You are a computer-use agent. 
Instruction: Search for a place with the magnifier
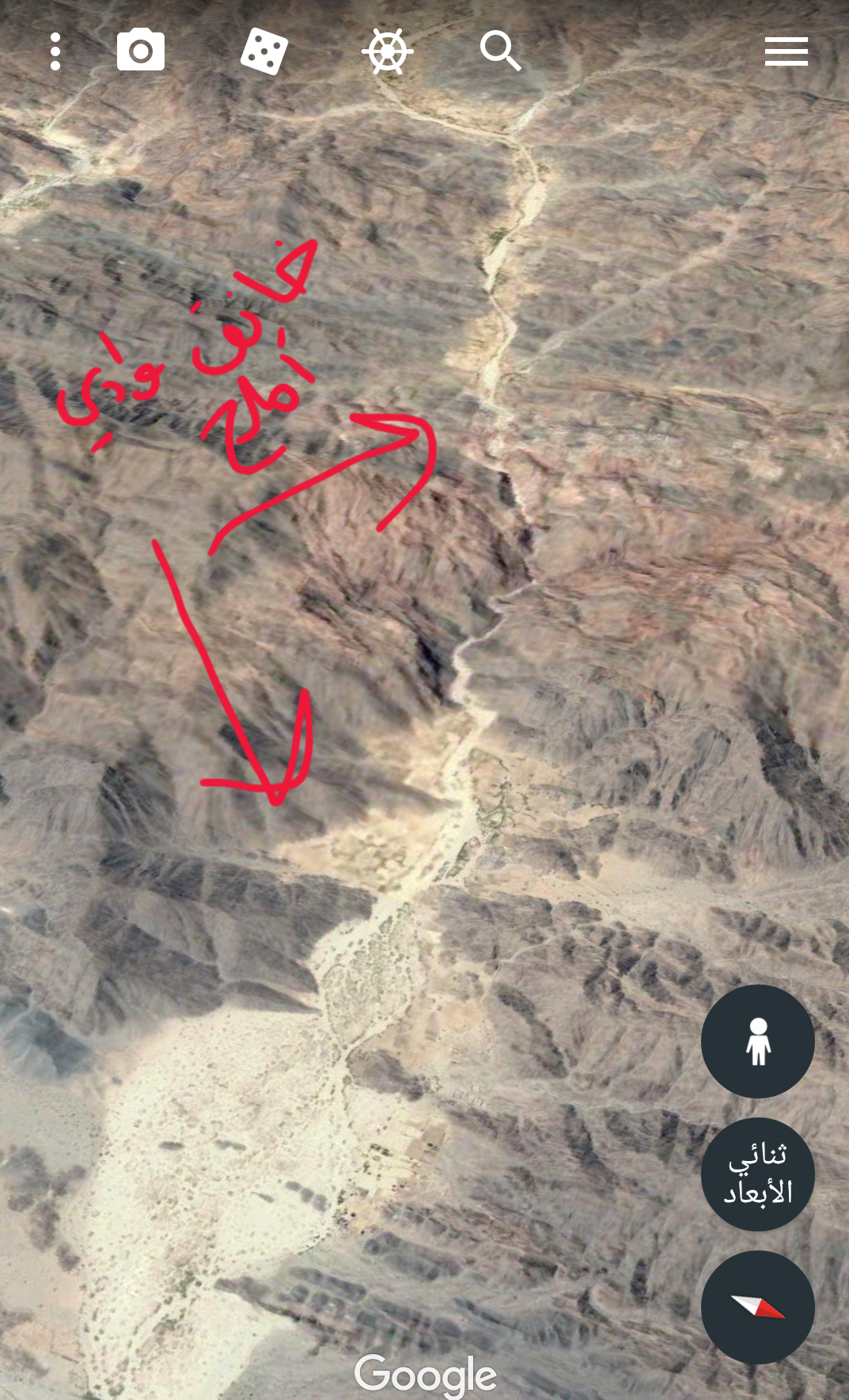pos(500,51)
